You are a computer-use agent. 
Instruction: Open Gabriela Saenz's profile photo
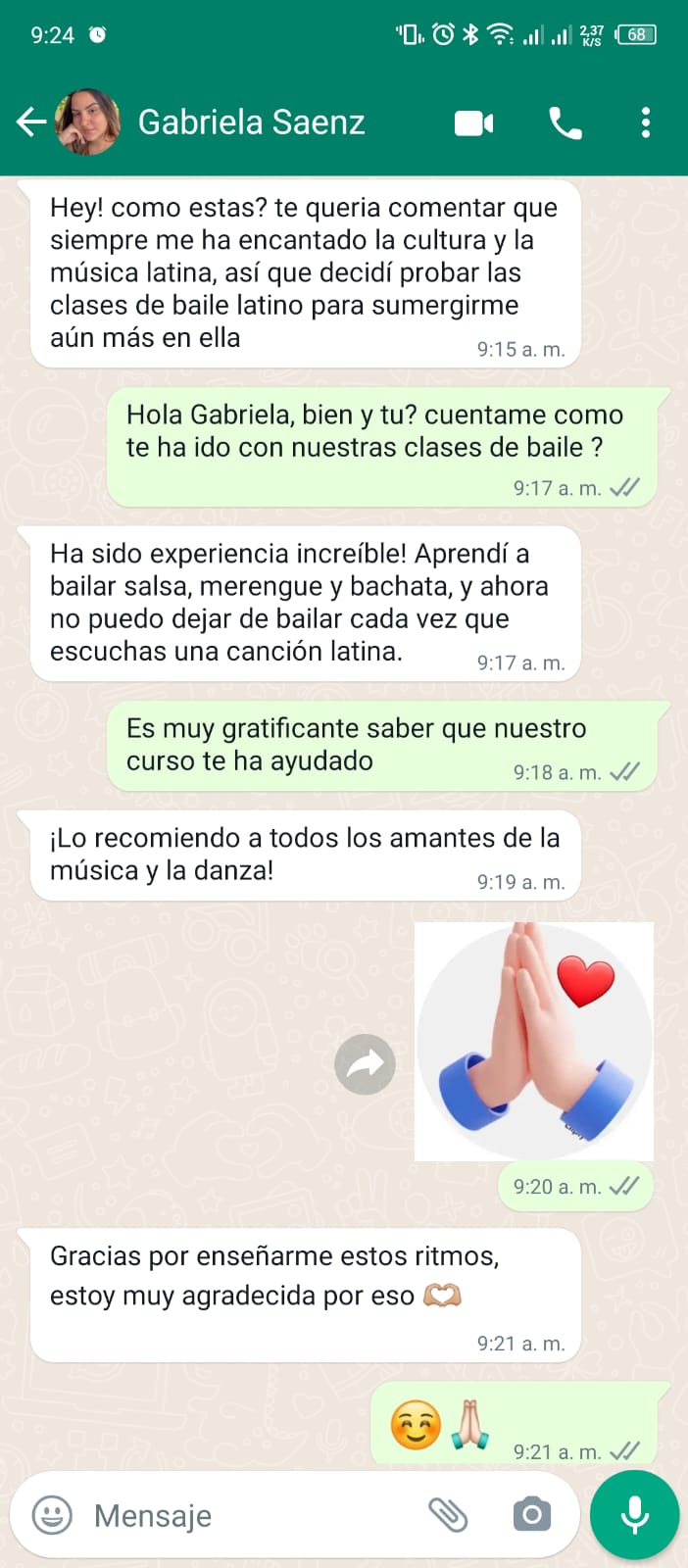coord(88,122)
